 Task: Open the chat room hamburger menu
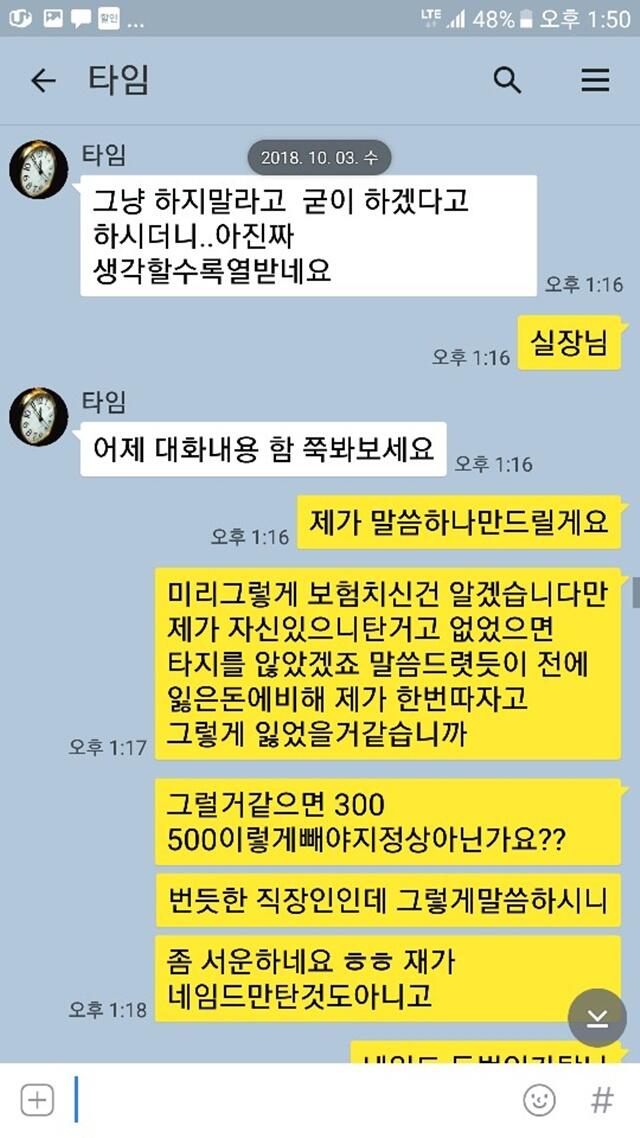point(595,80)
